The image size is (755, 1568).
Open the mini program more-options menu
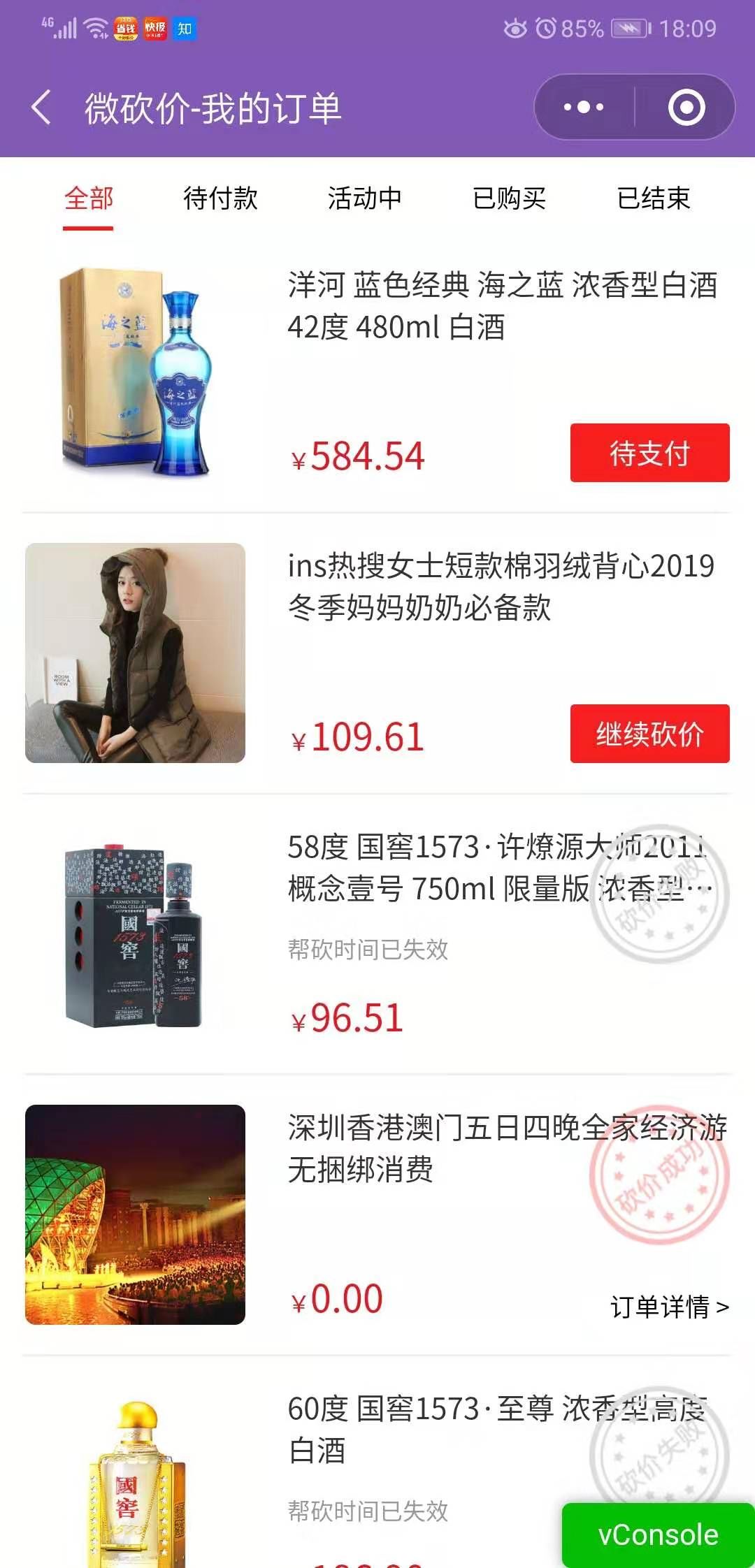tap(584, 108)
